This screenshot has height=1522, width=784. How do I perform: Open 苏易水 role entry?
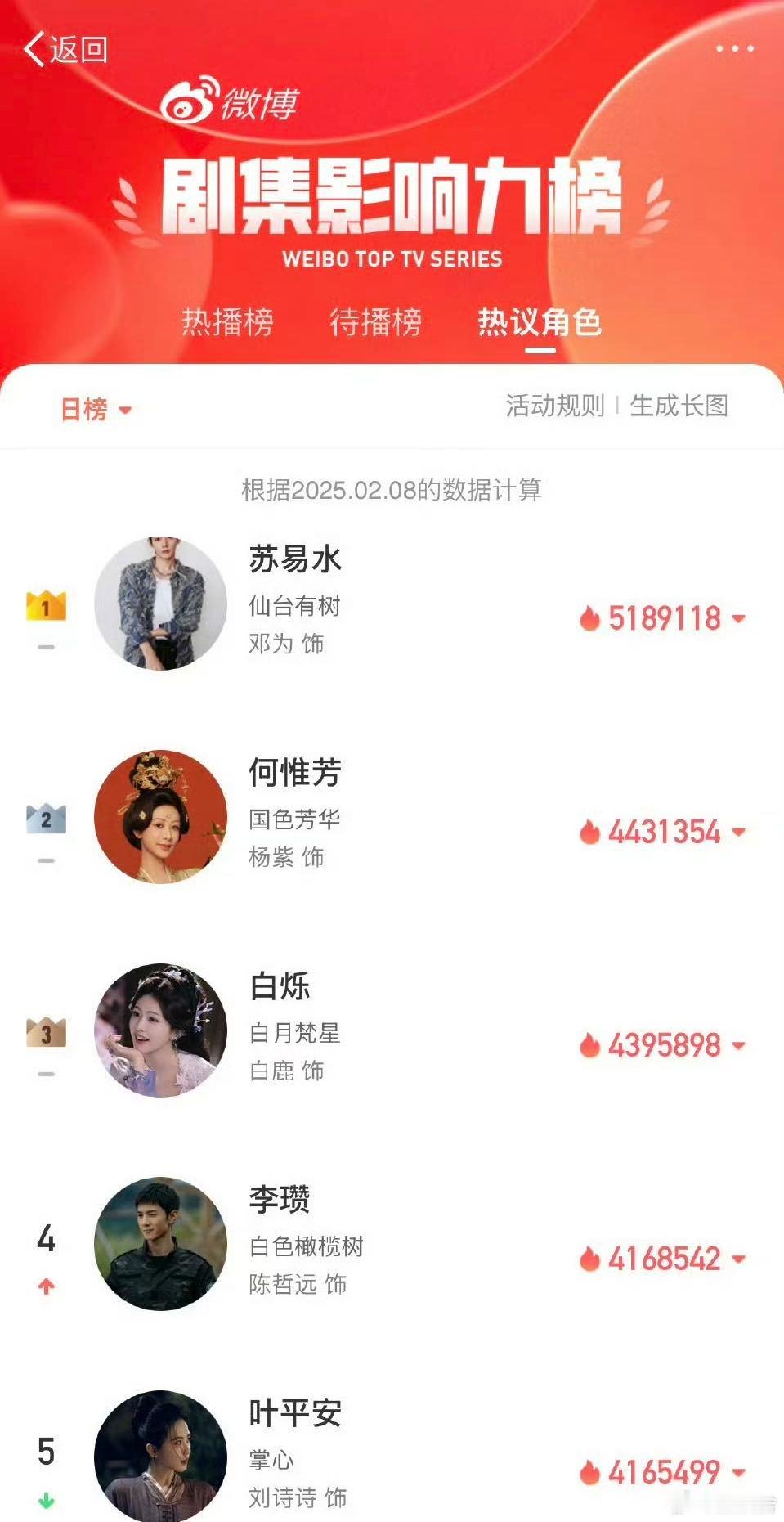(295, 560)
